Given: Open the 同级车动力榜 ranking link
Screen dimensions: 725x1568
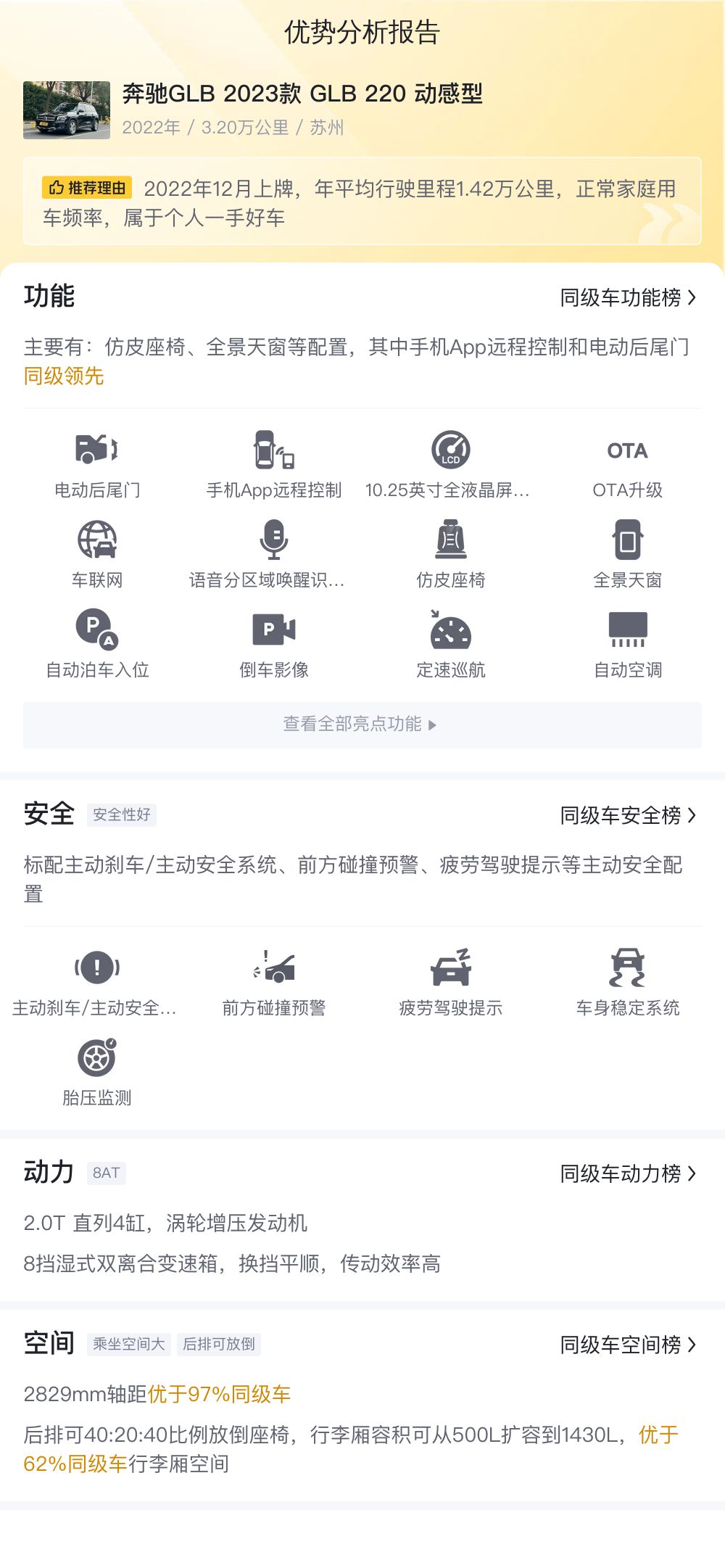Looking at the screenshot, I should pos(628,1173).
